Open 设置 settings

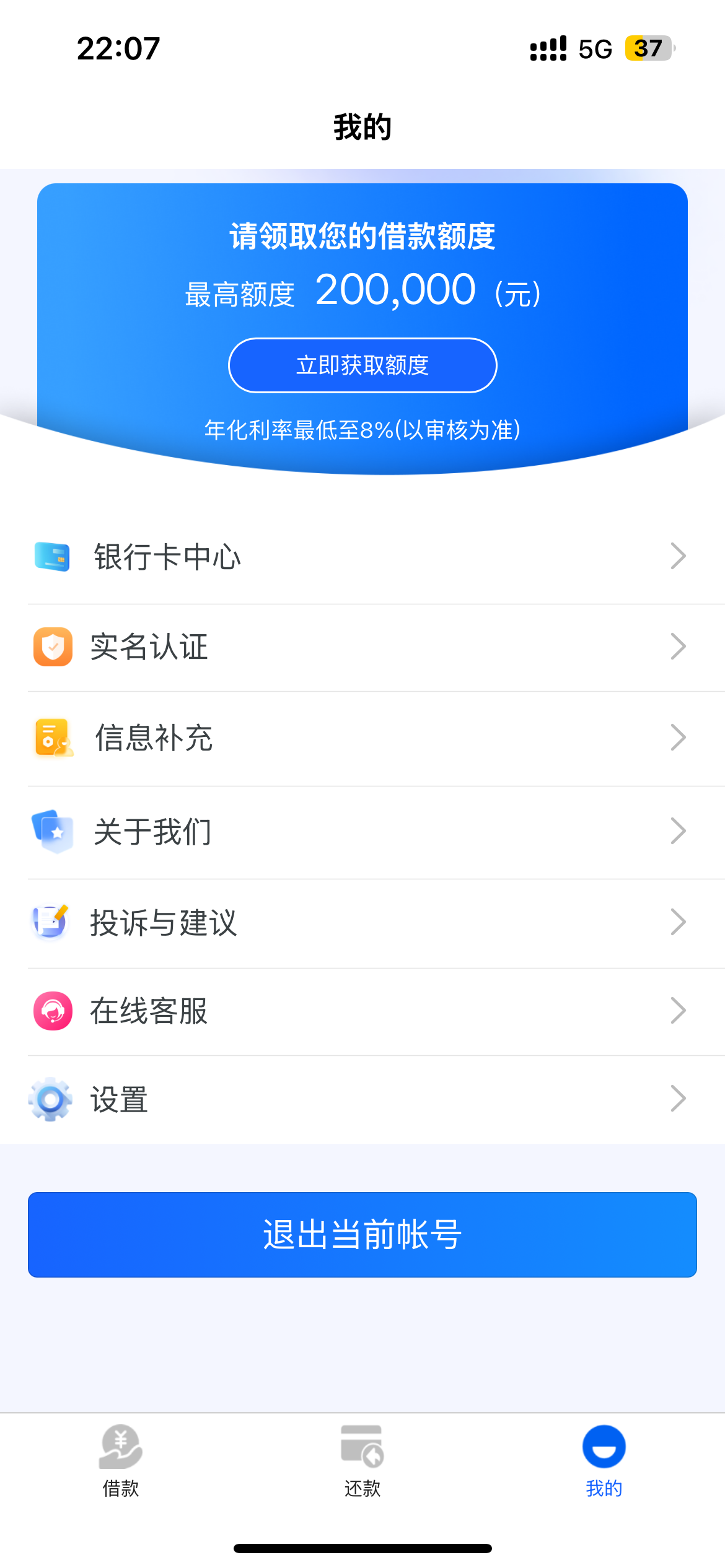pyautogui.click(x=362, y=1100)
